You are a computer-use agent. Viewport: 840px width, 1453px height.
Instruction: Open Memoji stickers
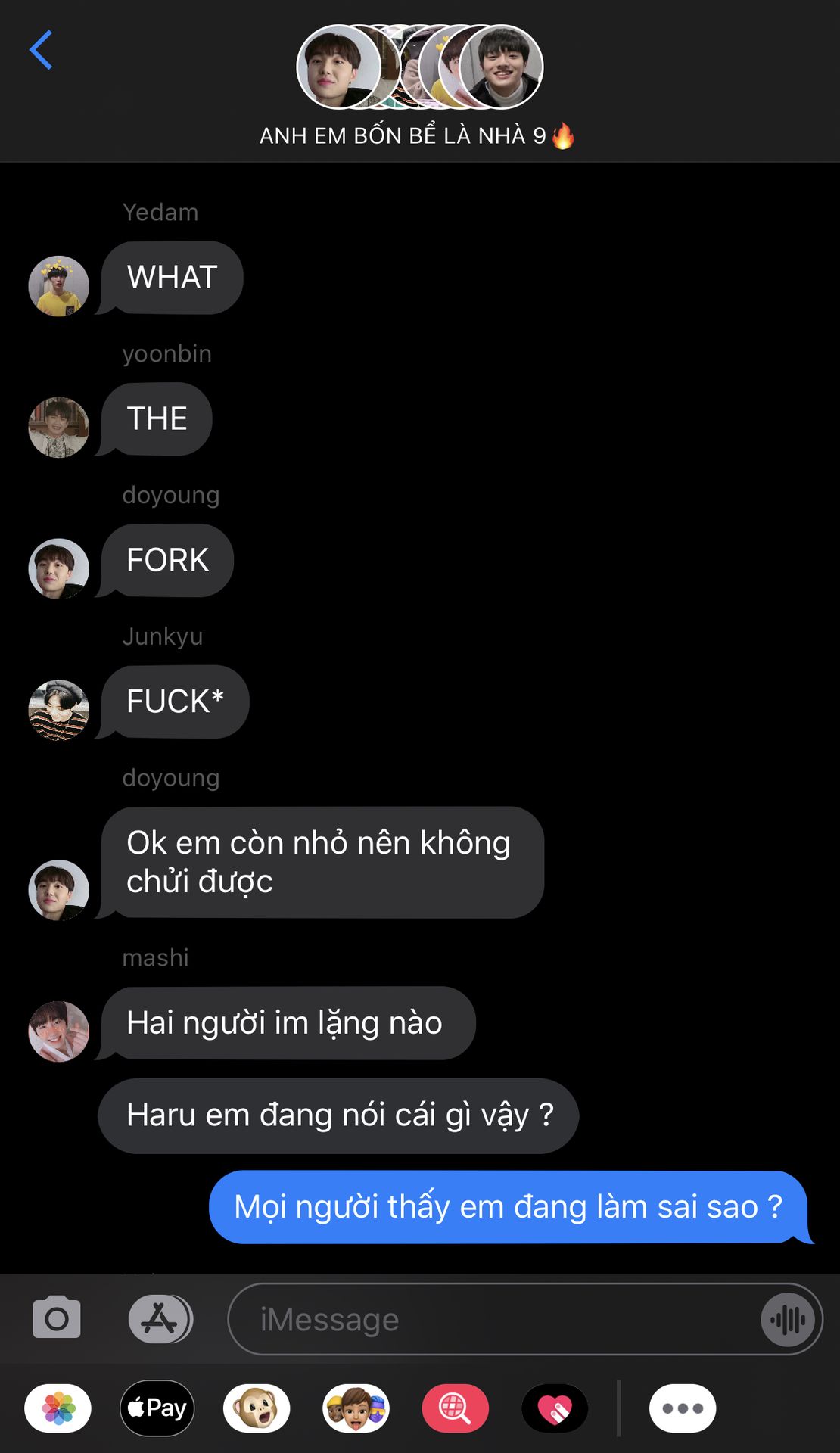click(356, 1408)
